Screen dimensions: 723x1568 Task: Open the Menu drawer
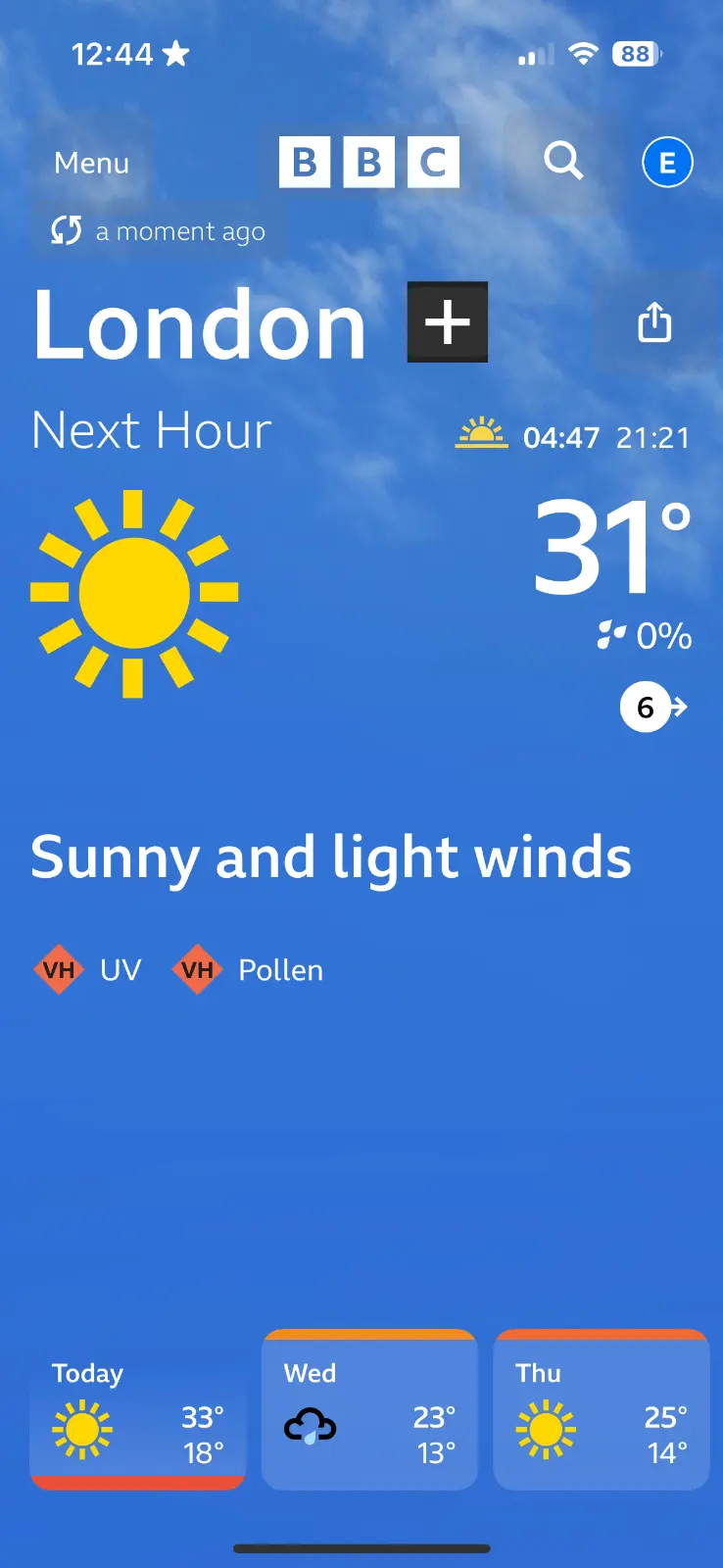coord(91,163)
